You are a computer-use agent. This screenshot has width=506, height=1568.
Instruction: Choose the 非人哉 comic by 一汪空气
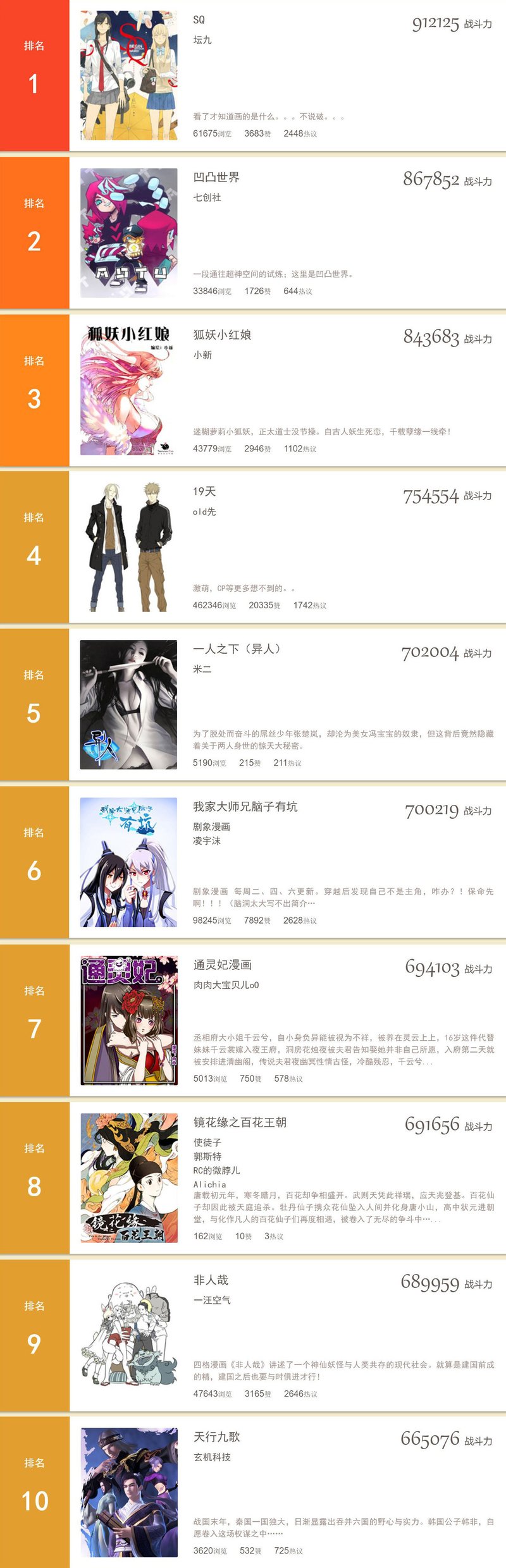[x=211, y=1280]
